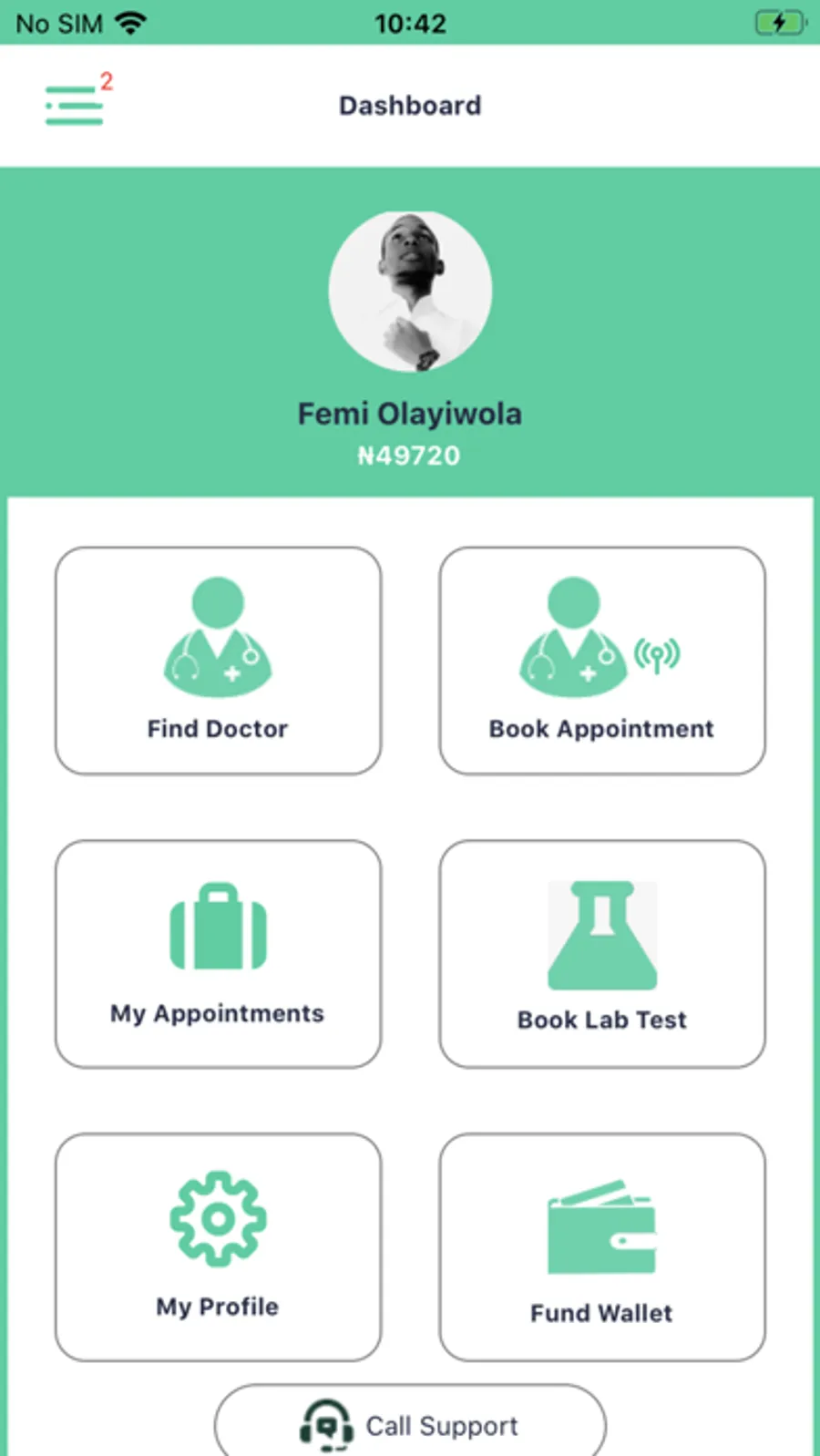820x1456 pixels.
Task: View Femi Olayiwola's profile photo
Action: 409,288
